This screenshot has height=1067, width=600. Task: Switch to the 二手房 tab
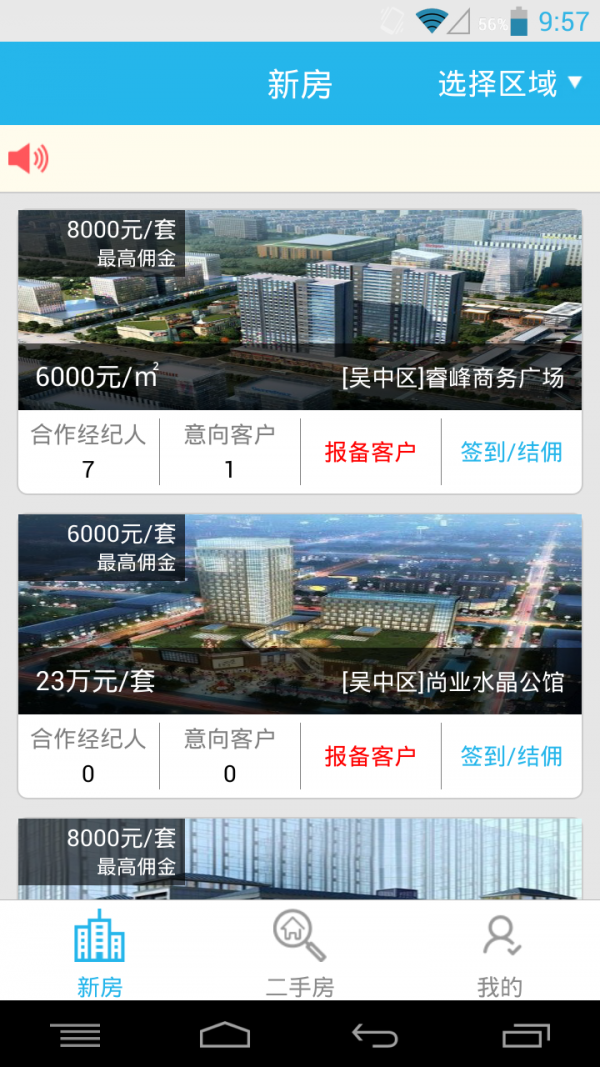pos(300,953)
